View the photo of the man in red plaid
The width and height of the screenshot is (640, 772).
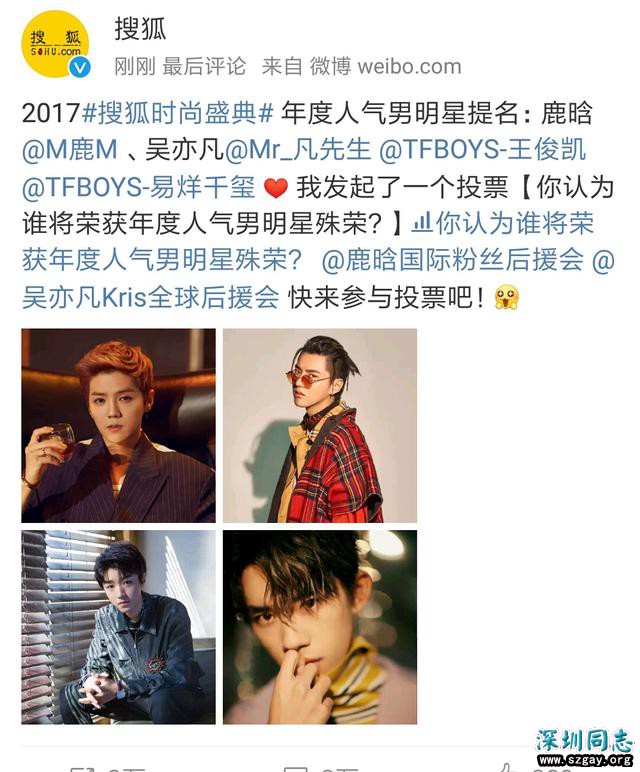[319, 425]
